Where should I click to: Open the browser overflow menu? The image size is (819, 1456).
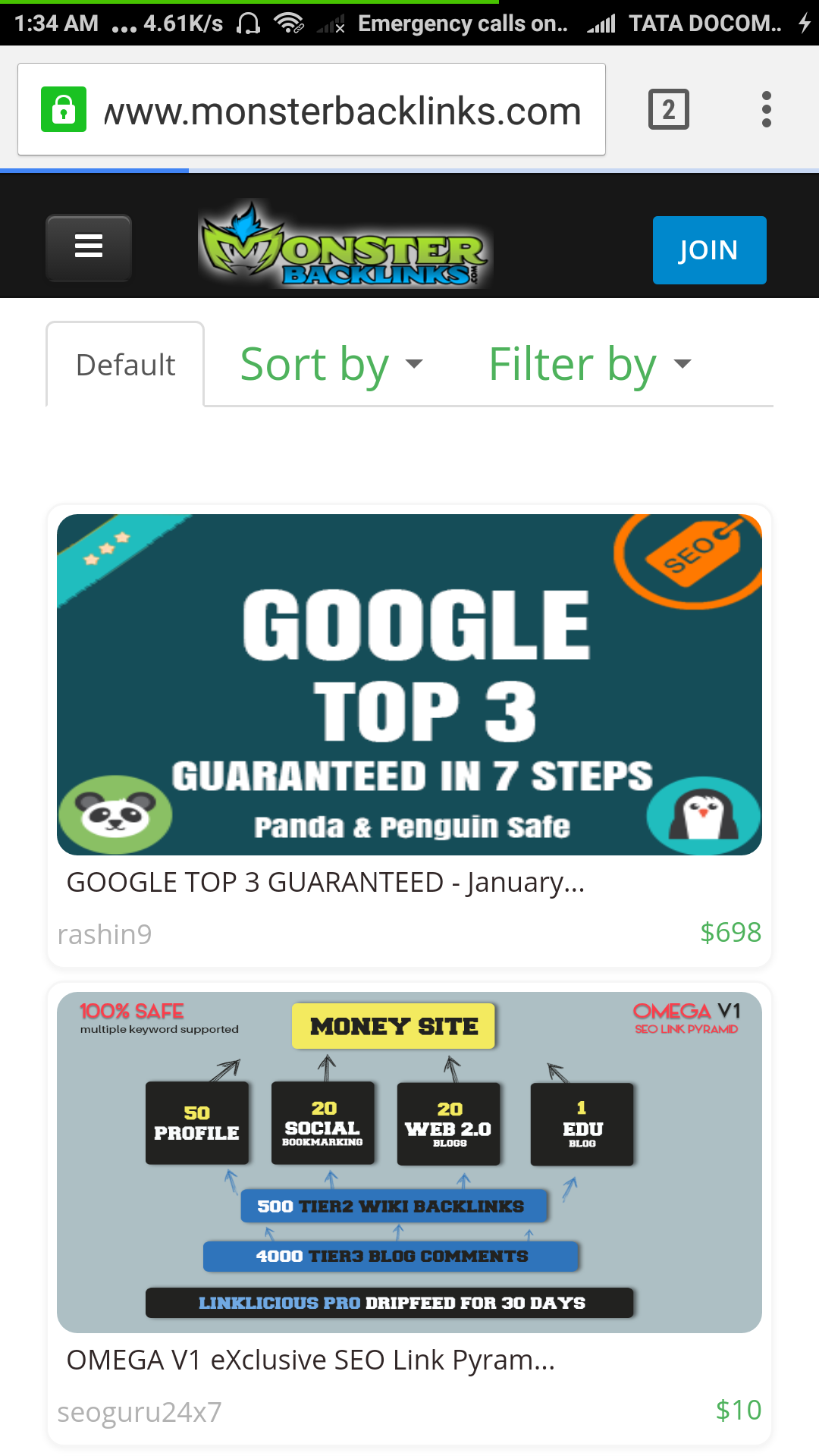pos(766,110)
